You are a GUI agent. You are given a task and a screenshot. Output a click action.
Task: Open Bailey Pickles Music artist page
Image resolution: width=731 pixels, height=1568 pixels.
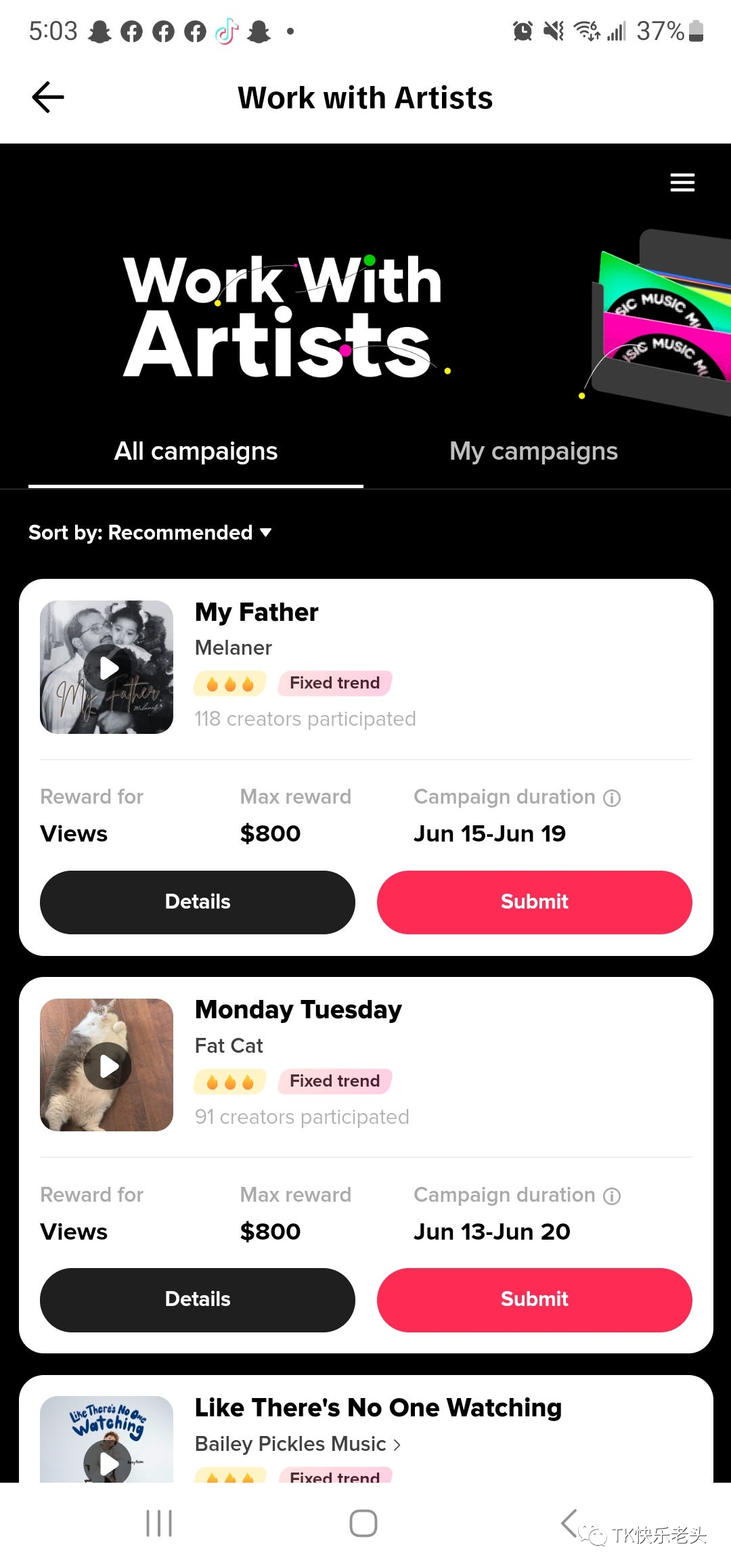(298, 1444)
